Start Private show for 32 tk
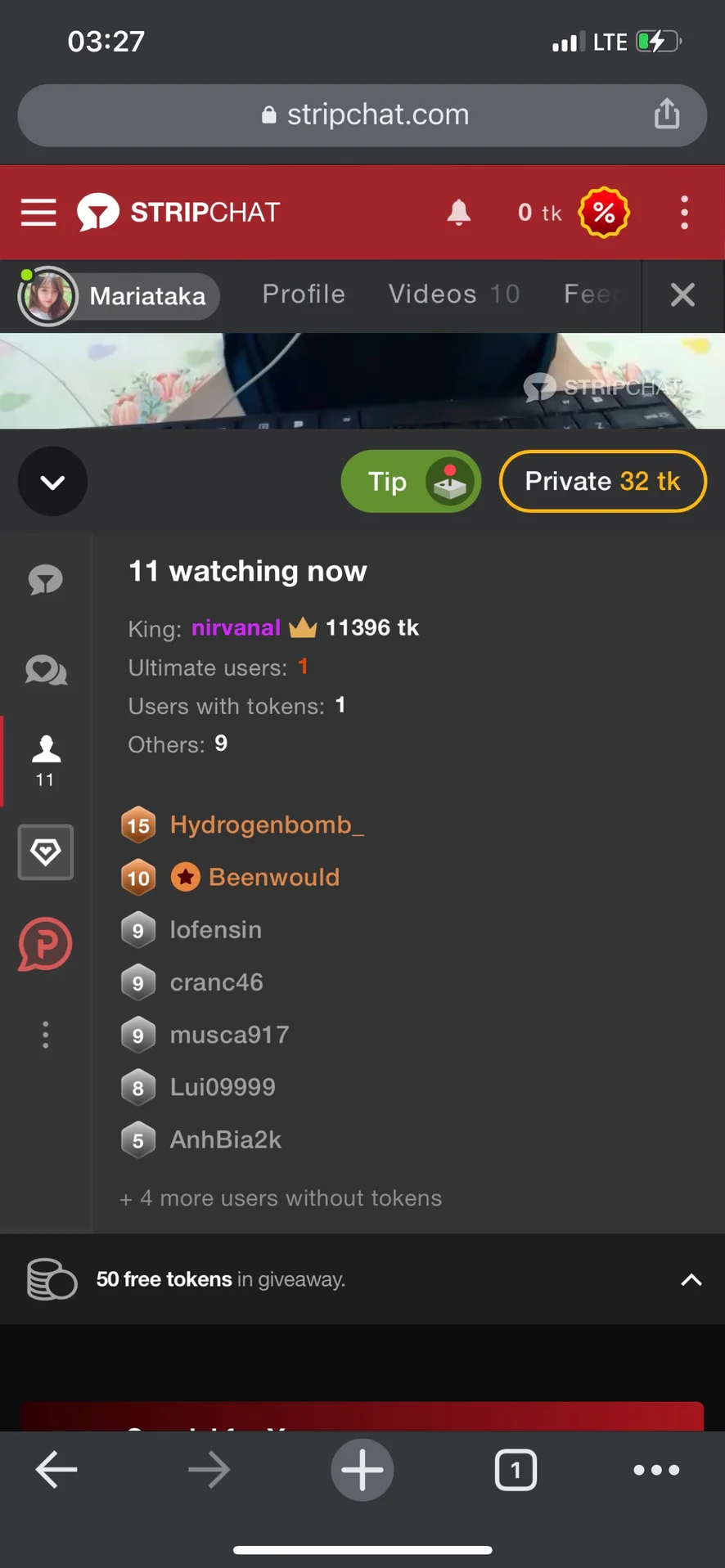725x1568 pixels. [602, 482]
